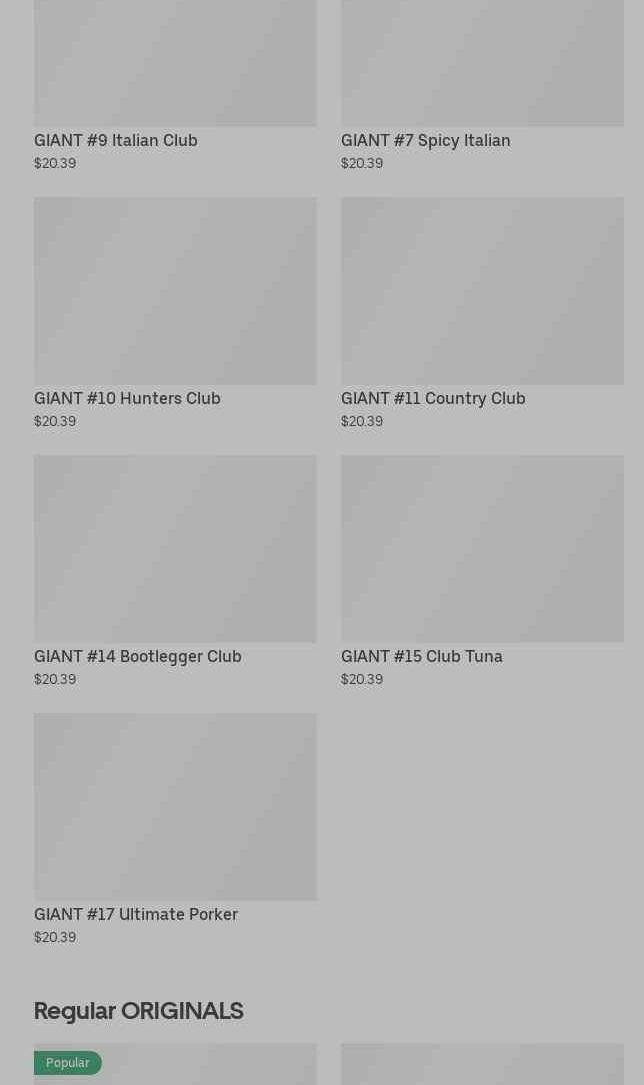
Task: Open the GIANT #9 Italian Club item
Action: pos(175,90)
